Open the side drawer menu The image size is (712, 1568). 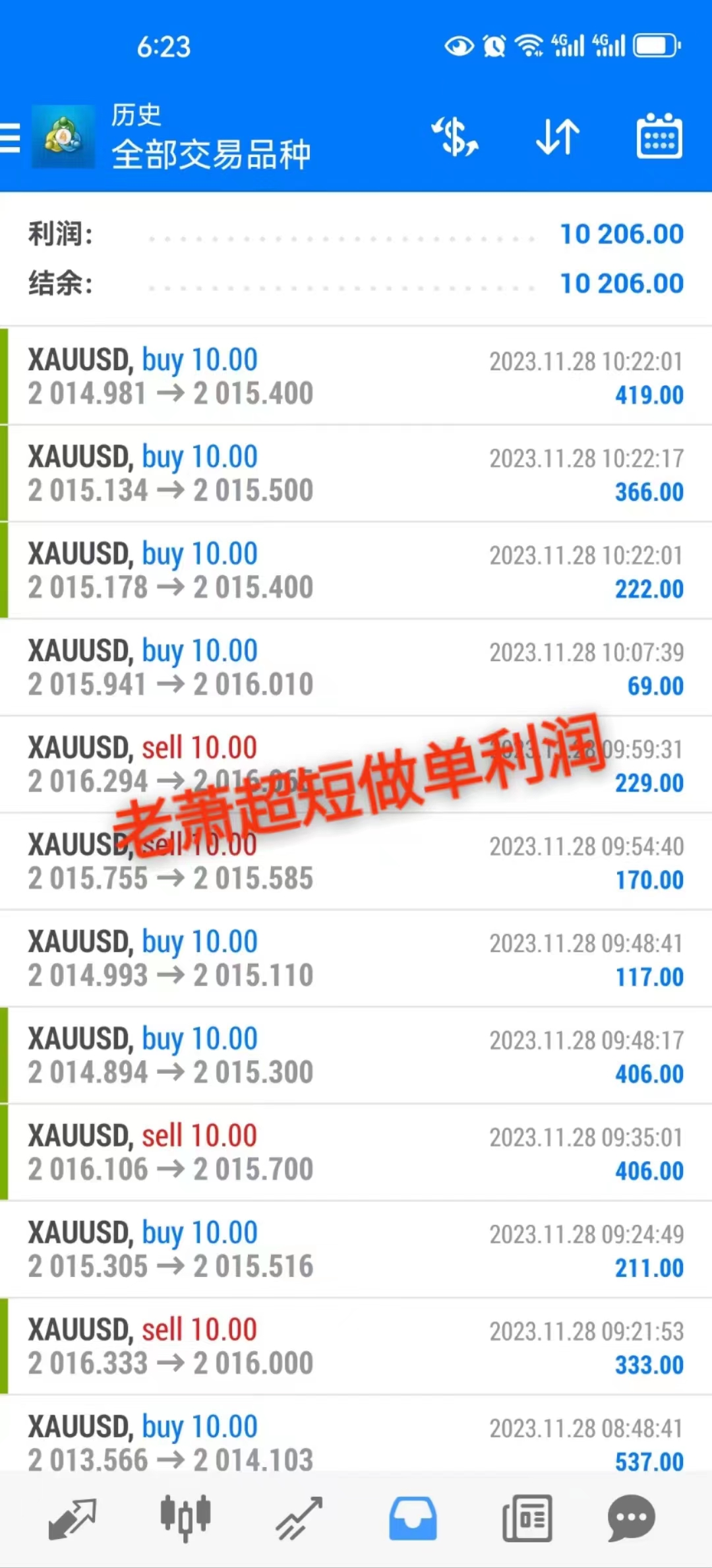(11, 138)
